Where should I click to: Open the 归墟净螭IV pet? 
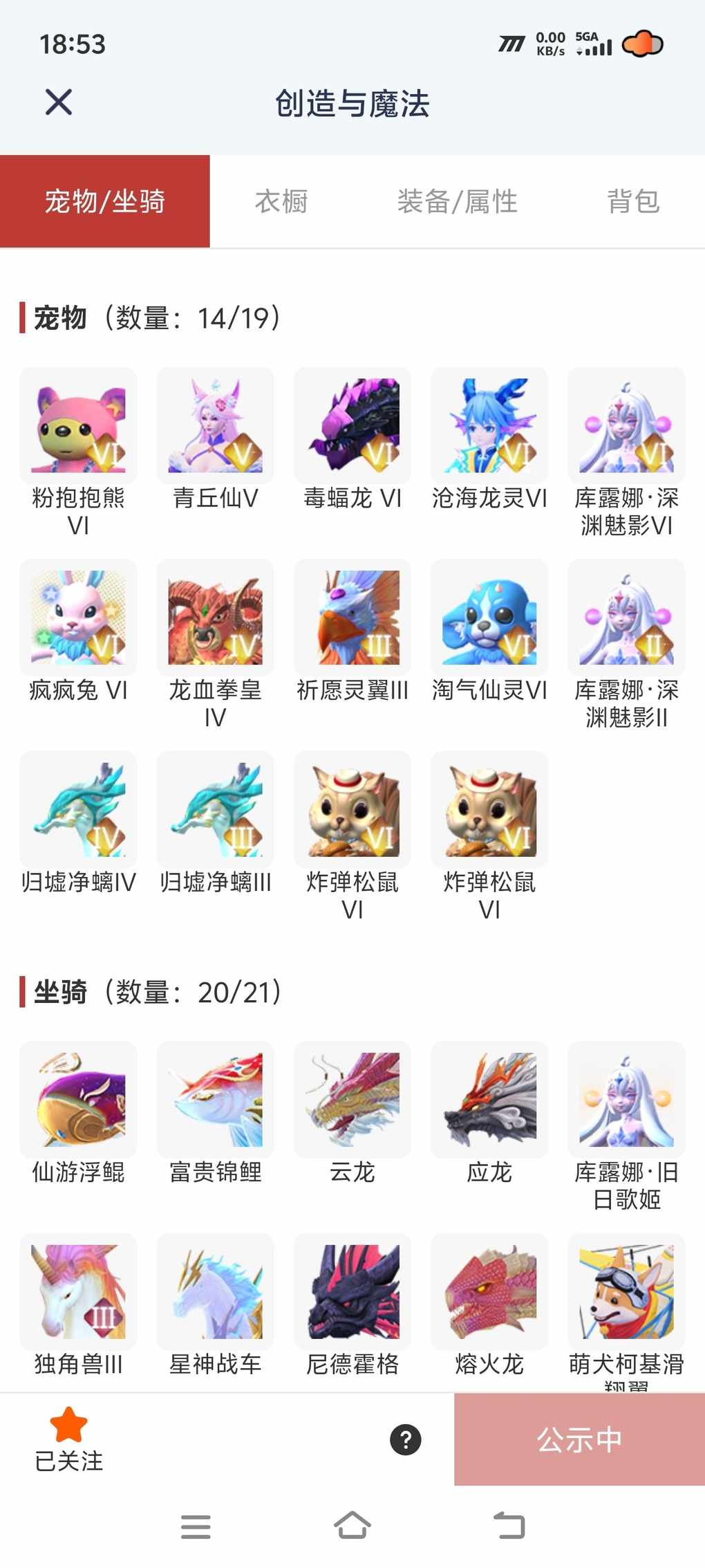pos(78,810)
